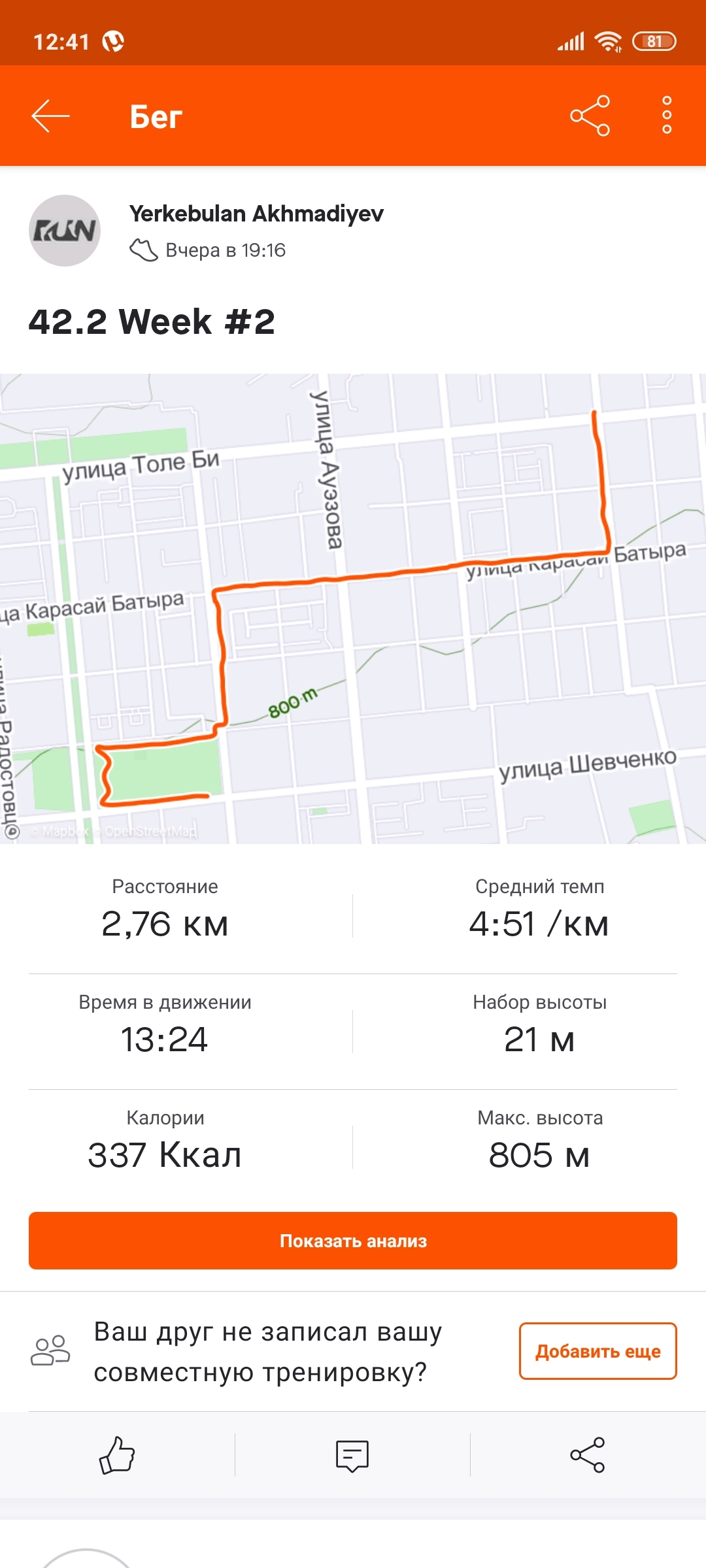The width and height of the screenshot is (706, 1568).
Task: Tap the Показать анализ button
Action: click(353, 1241)
